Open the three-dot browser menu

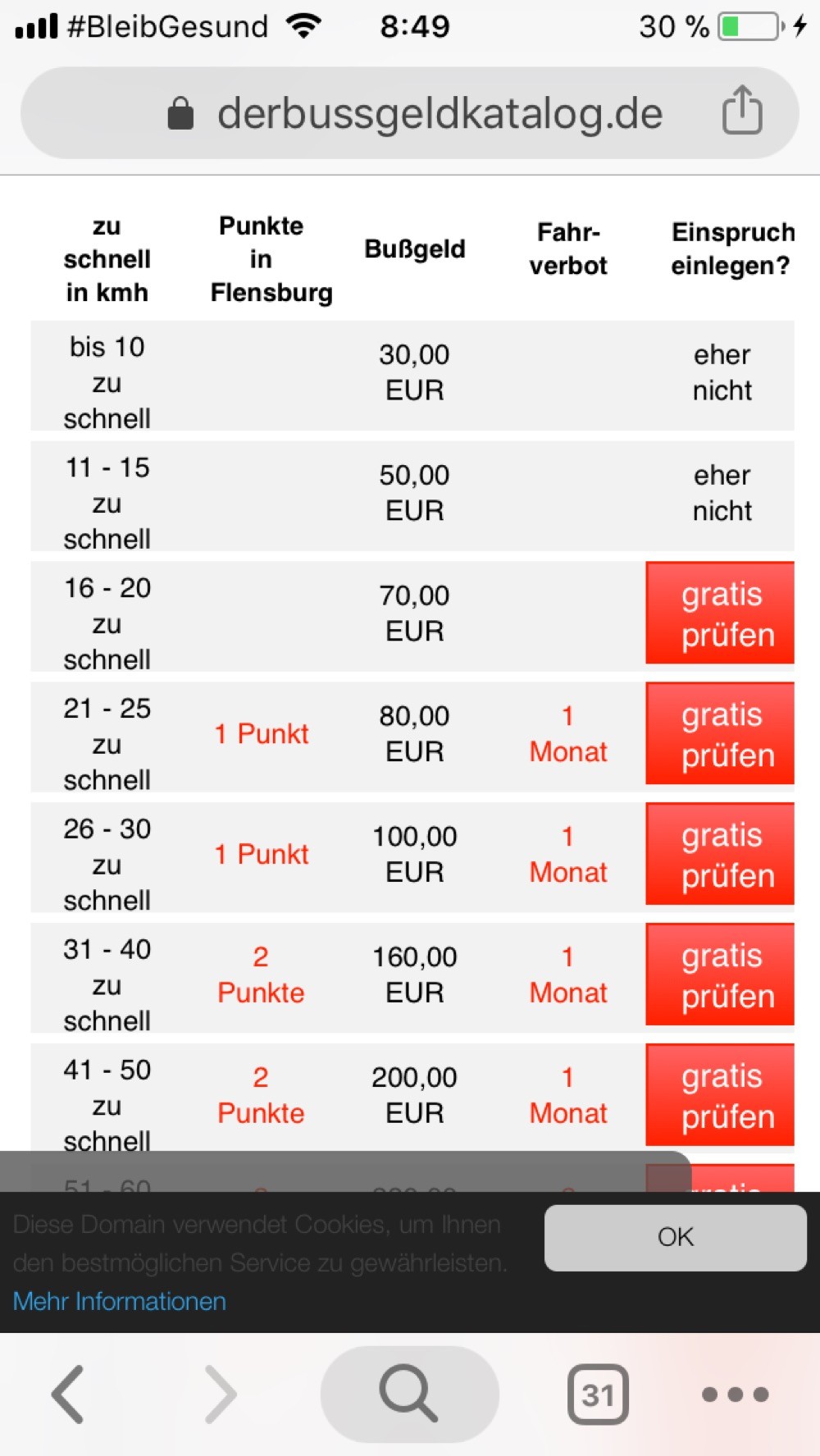tap(736, 1394)
